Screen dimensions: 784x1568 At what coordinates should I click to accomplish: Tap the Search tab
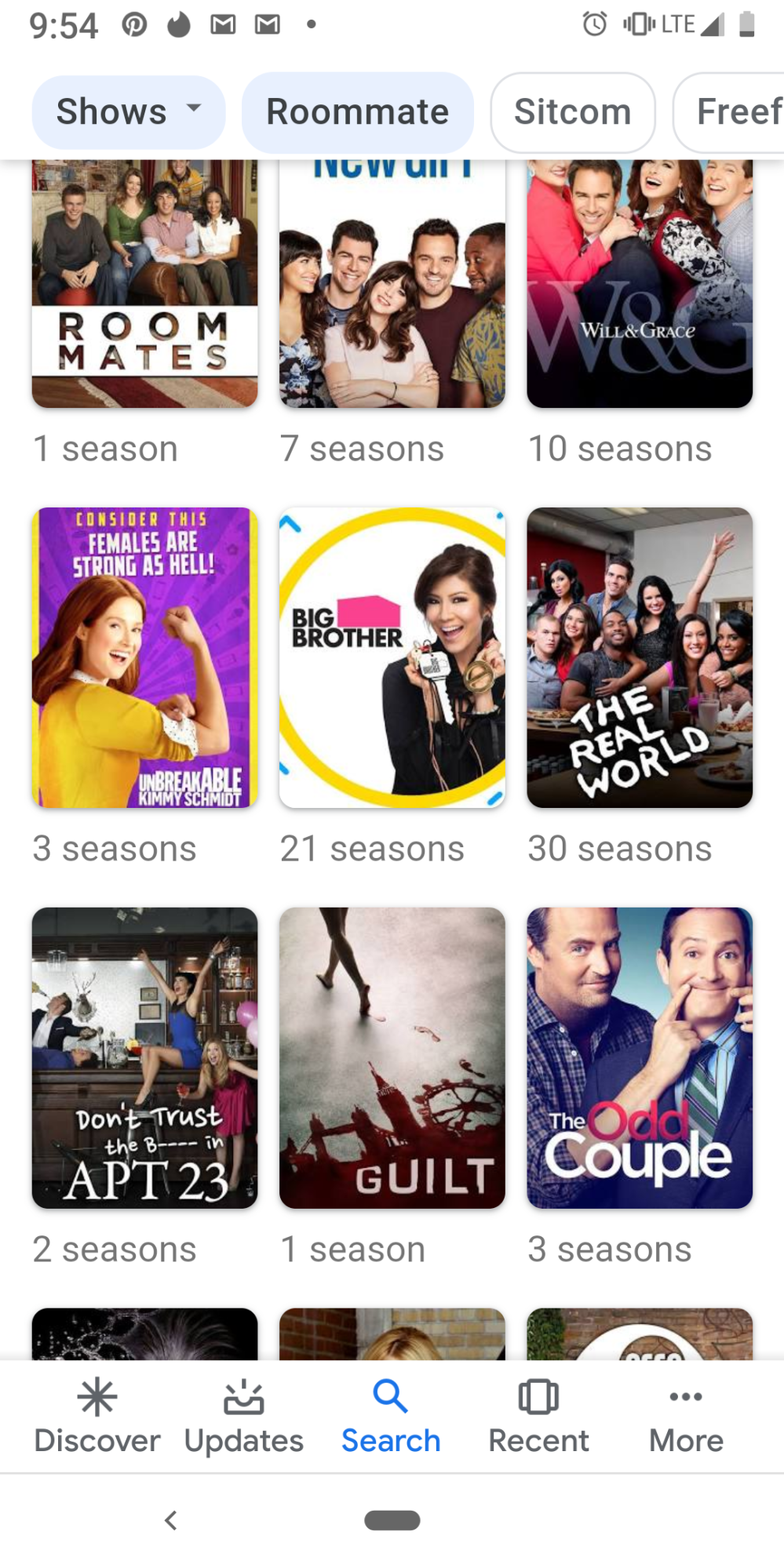point(391,1416)
